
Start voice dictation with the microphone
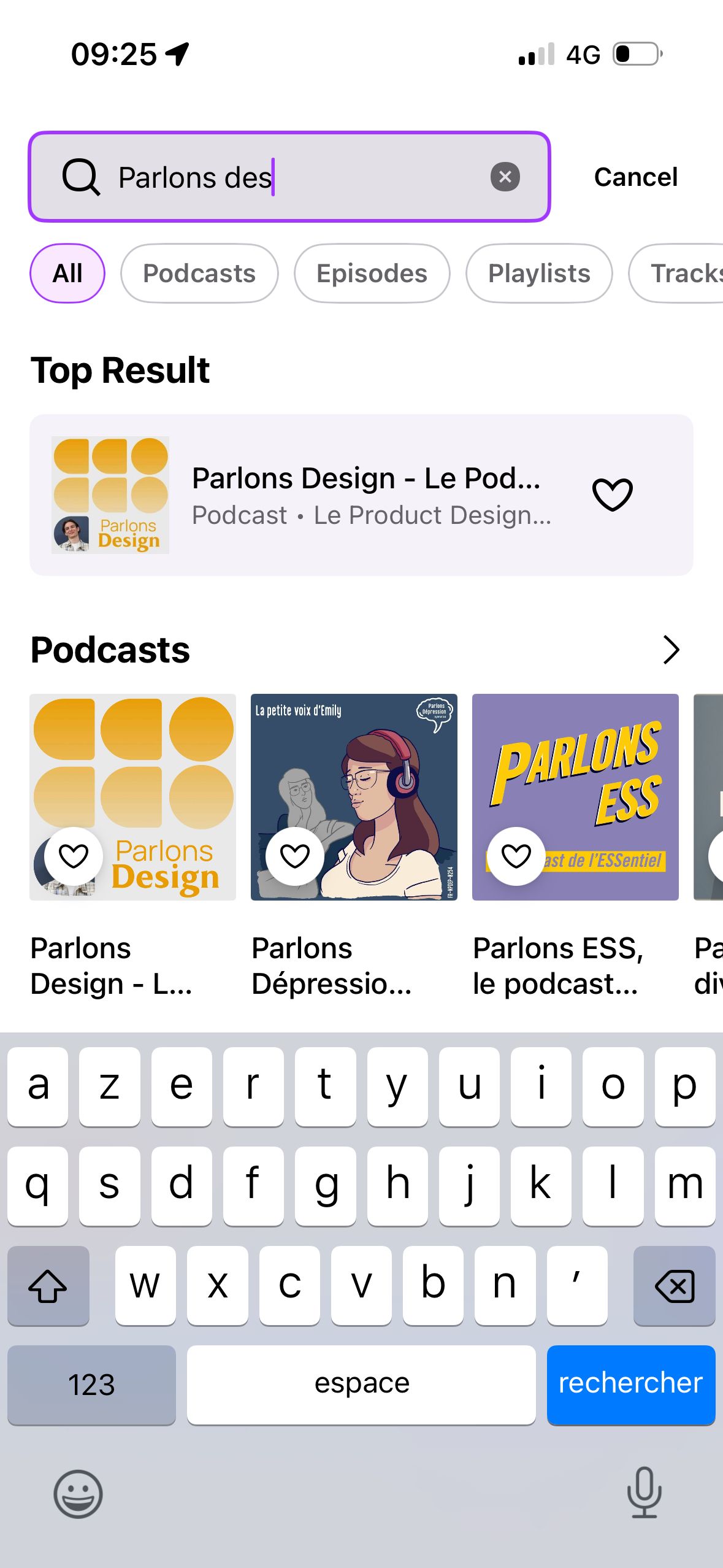644,1493
